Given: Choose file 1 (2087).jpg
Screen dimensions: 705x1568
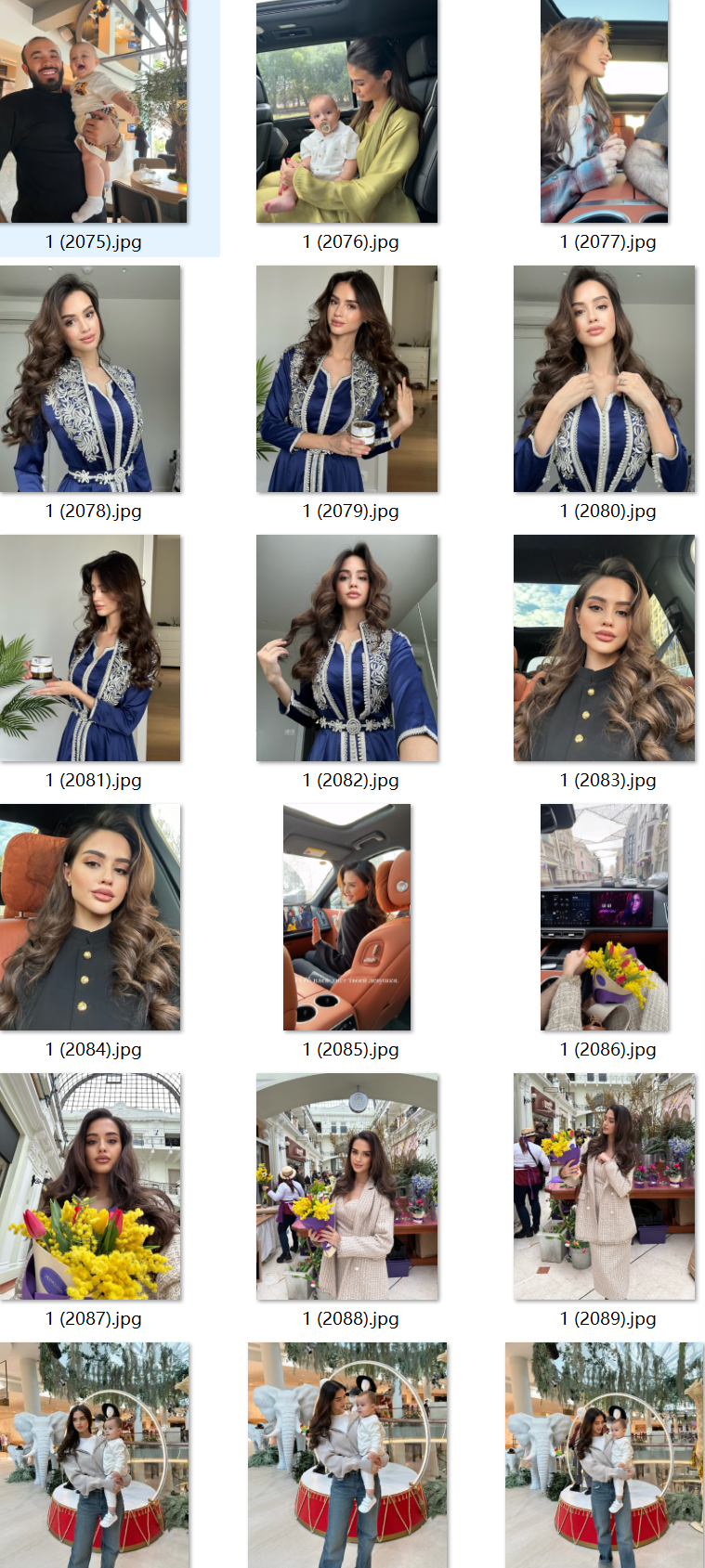Looking at the screenshot, I should [90, 1186].
